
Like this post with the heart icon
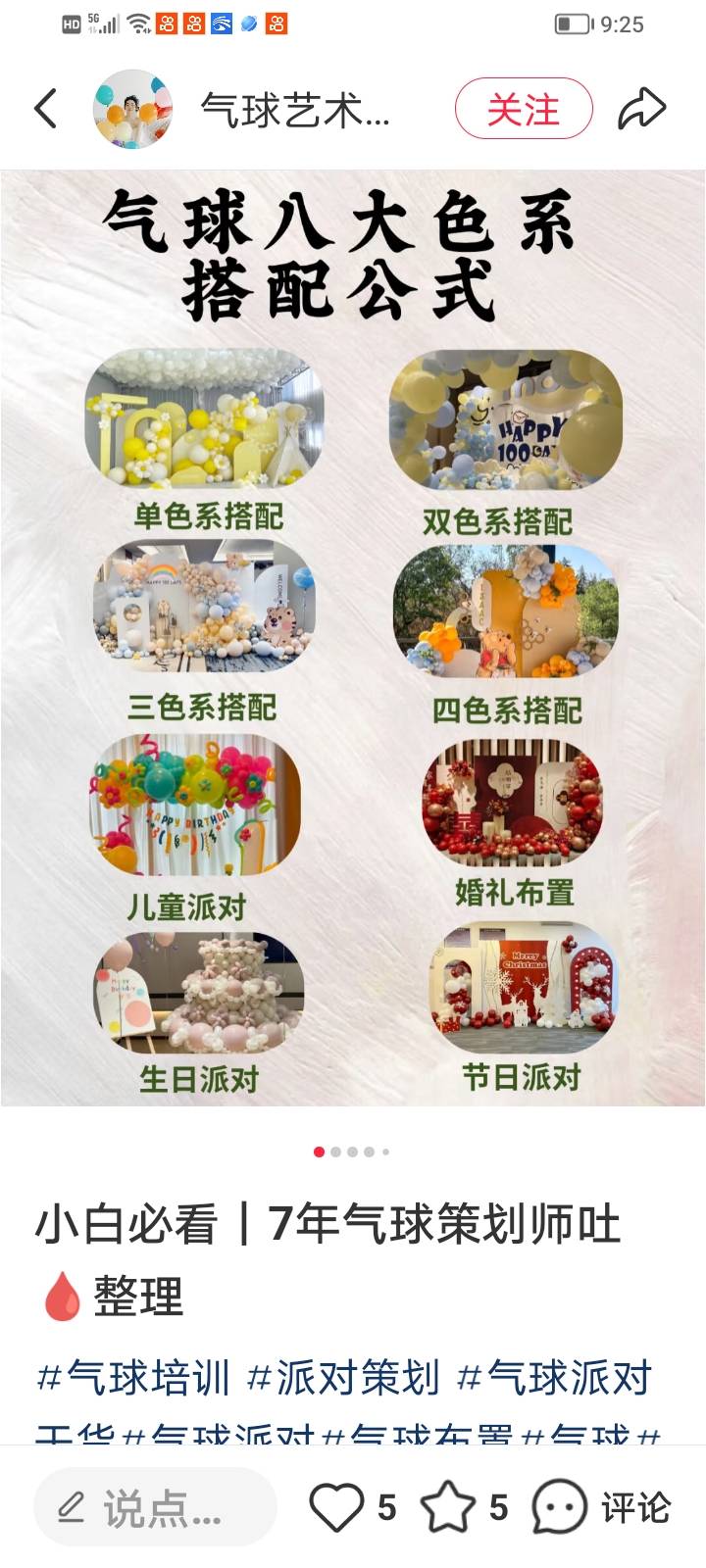click(336, 1507)
